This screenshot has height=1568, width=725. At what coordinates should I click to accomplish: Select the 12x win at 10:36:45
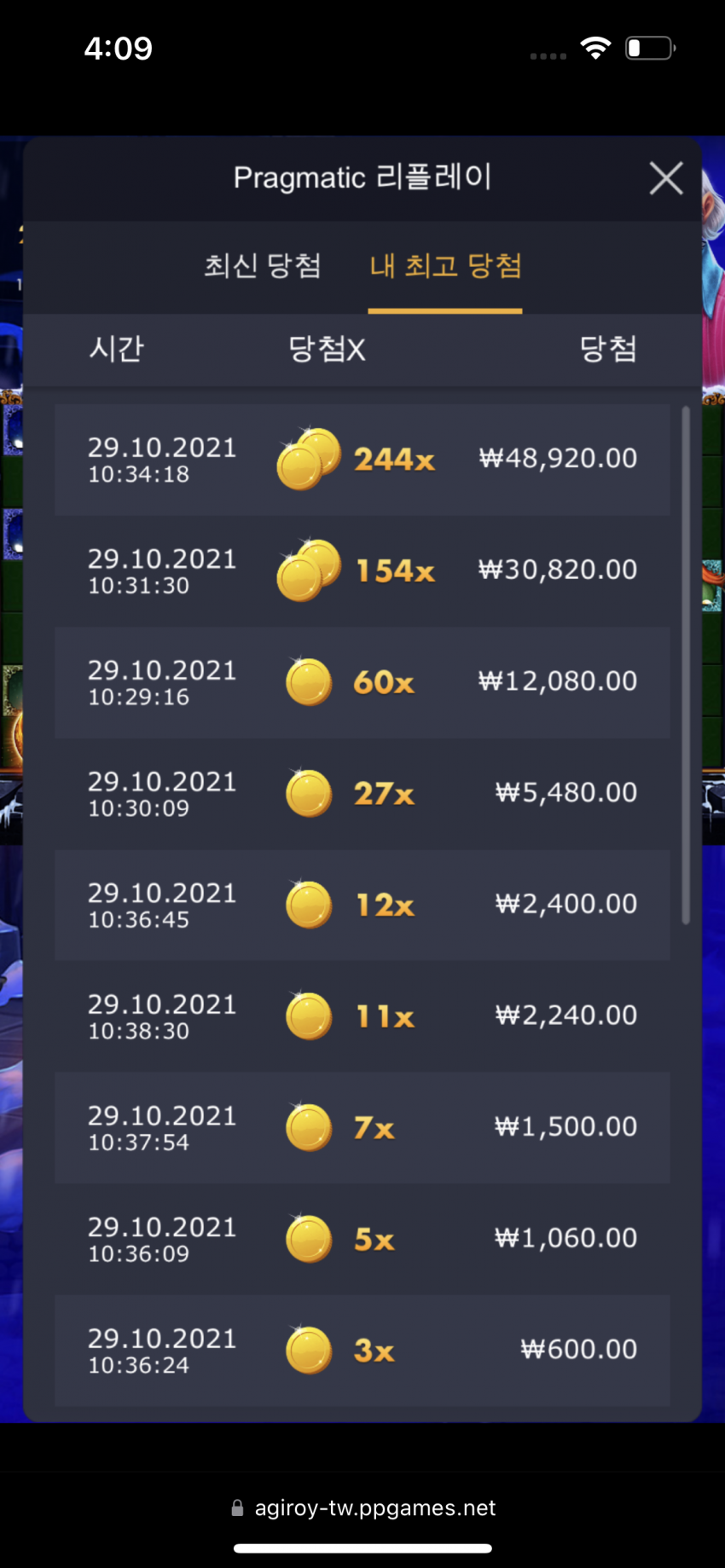[x=362, y=905]
